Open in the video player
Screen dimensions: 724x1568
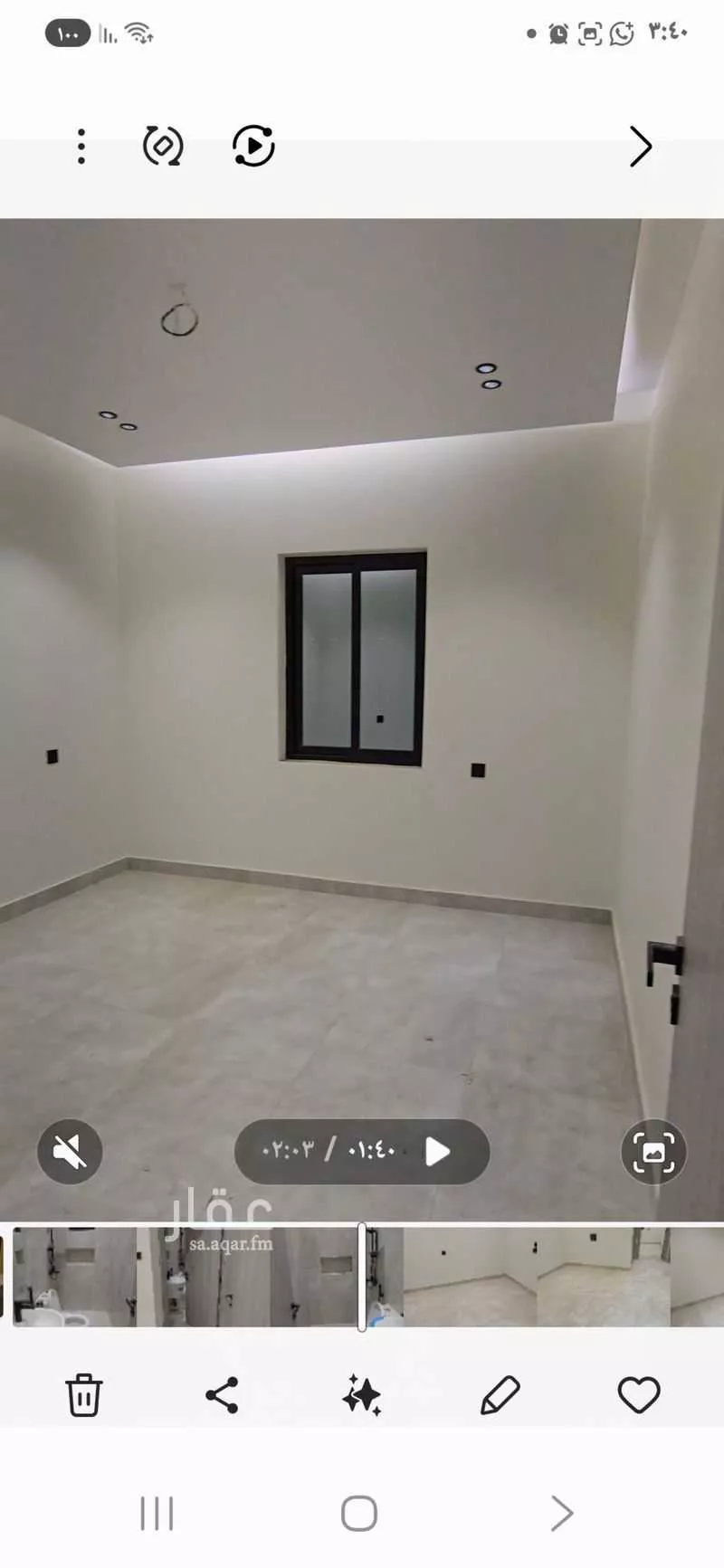tap(253, 146)
